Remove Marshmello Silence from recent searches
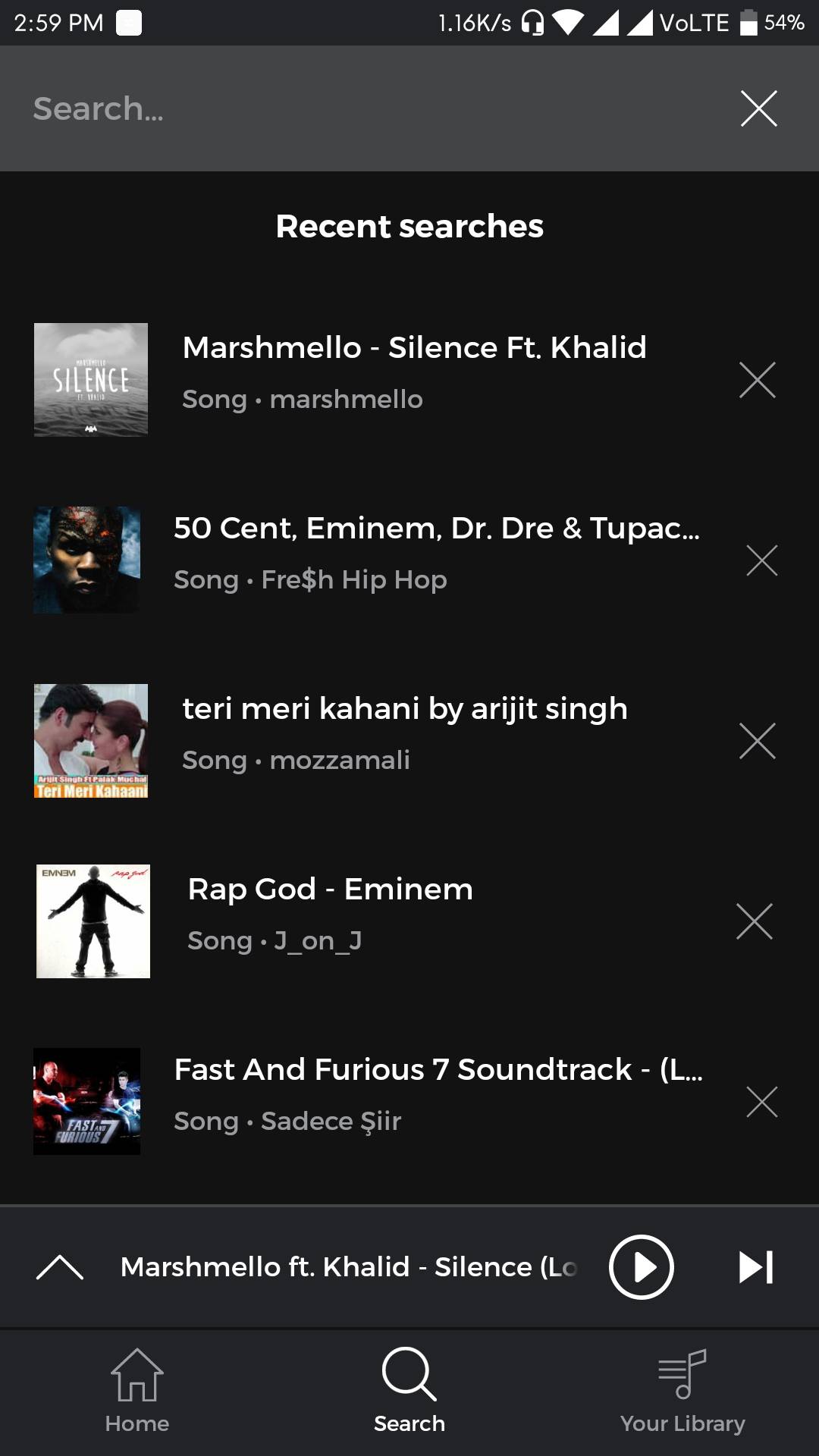The image size is (819, 1456). 758,380
